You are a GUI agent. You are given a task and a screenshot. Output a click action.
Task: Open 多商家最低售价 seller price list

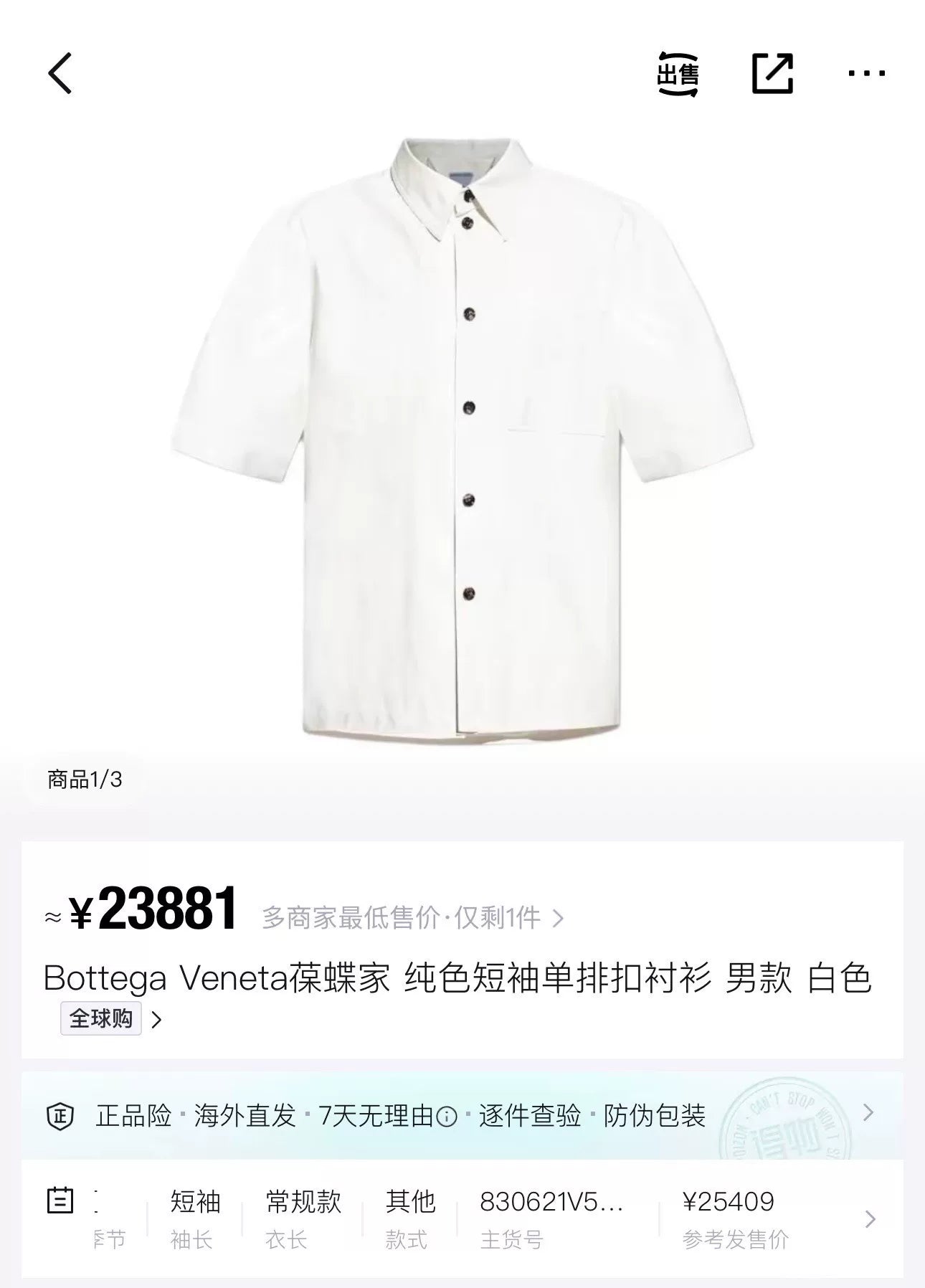coord(412,917)
